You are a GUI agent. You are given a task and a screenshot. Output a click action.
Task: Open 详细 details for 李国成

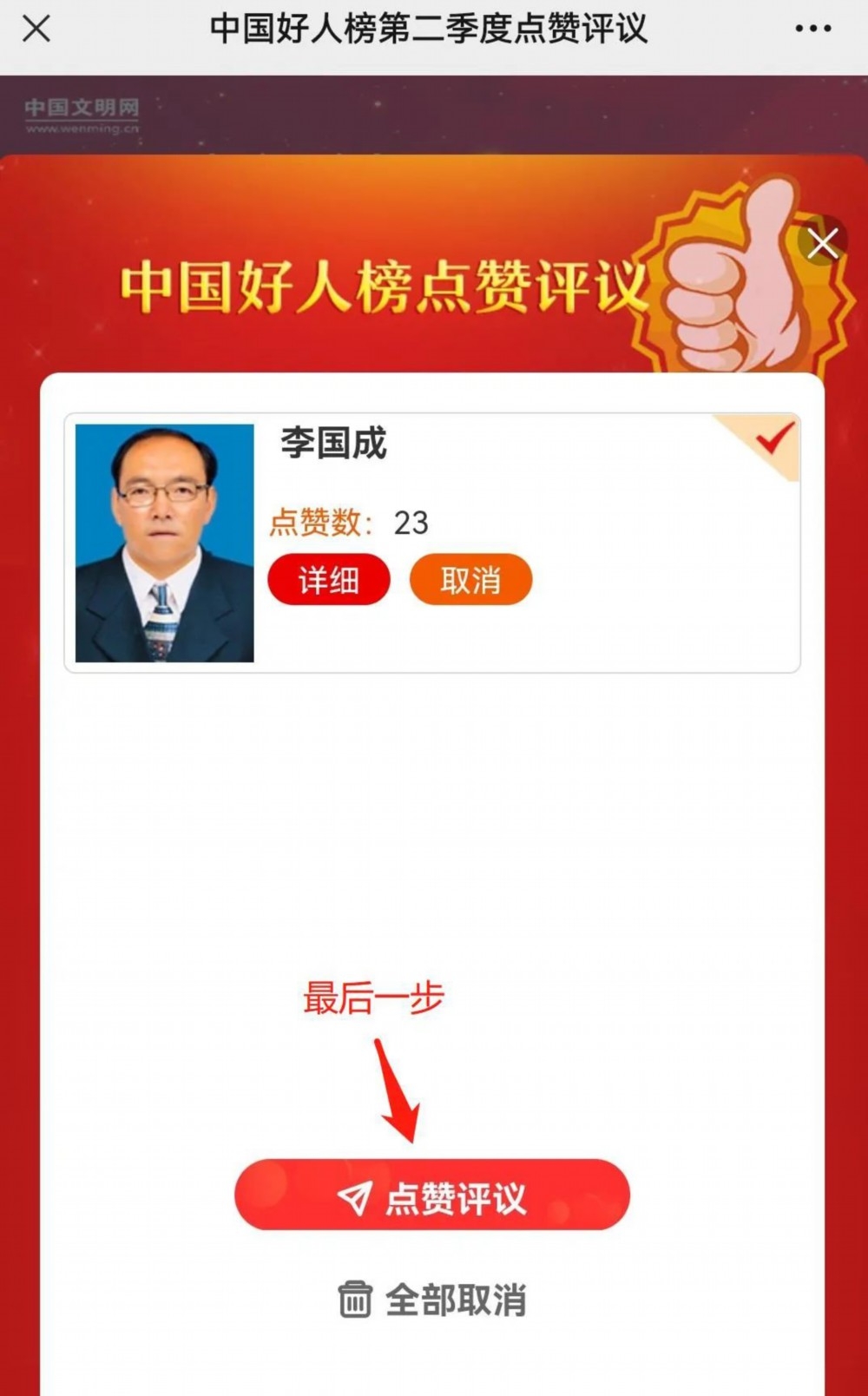point(329,580)
